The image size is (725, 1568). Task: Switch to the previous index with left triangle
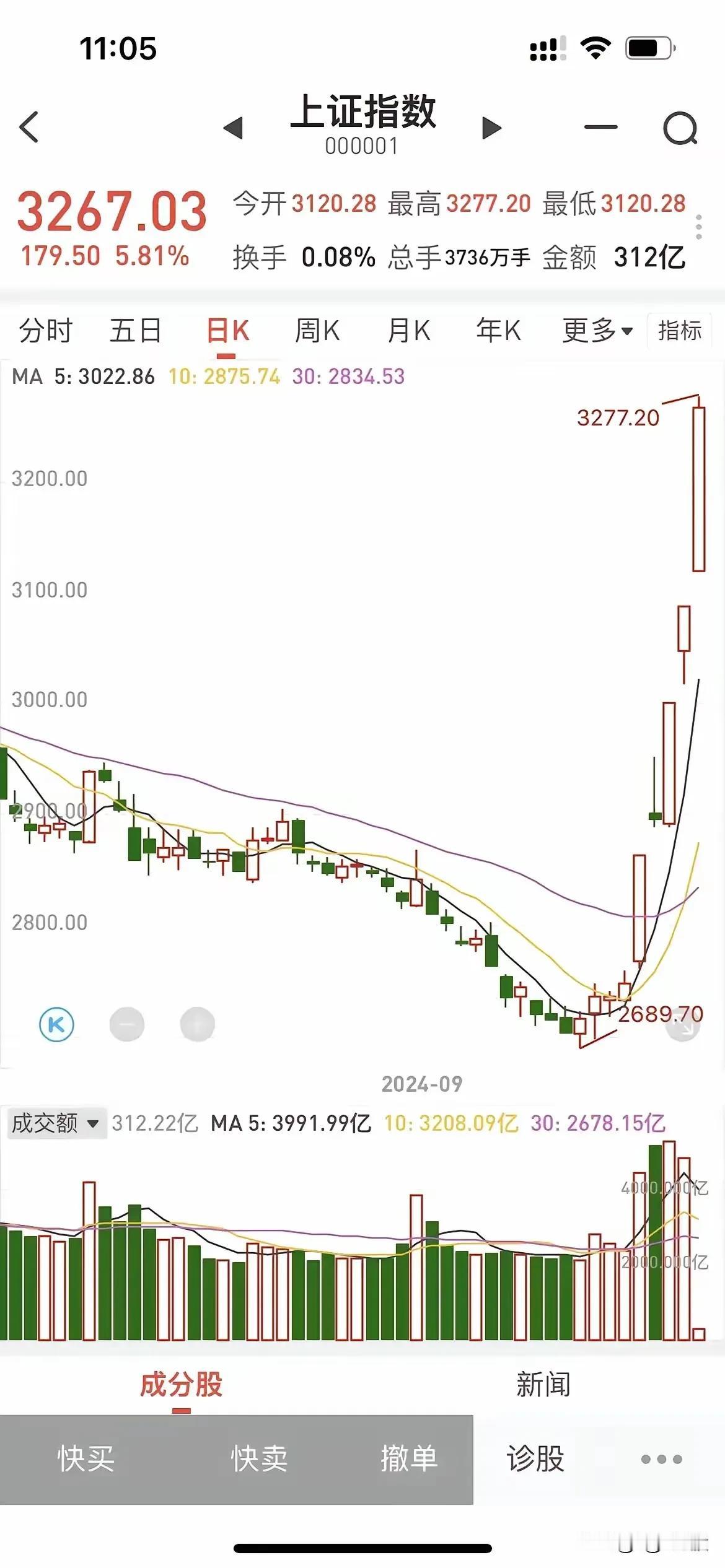click(233, 128)
